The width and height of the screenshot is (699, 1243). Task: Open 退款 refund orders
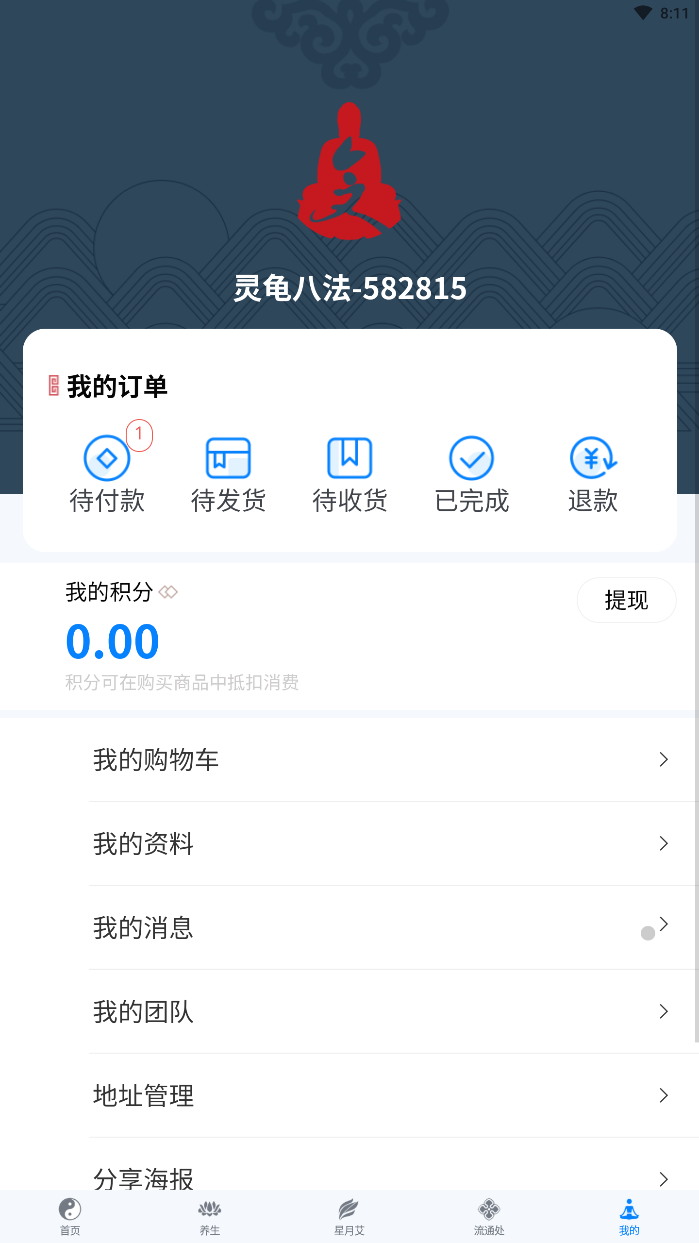click(x=593, y=474)
